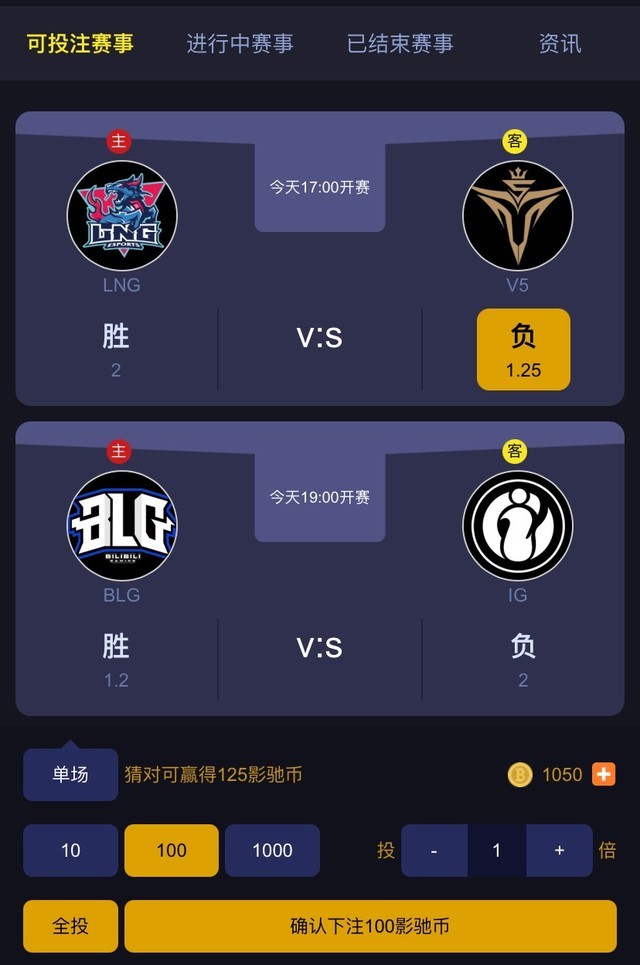
Task: Select 胜 odds 2 for LNG
Action: (116, 349)
